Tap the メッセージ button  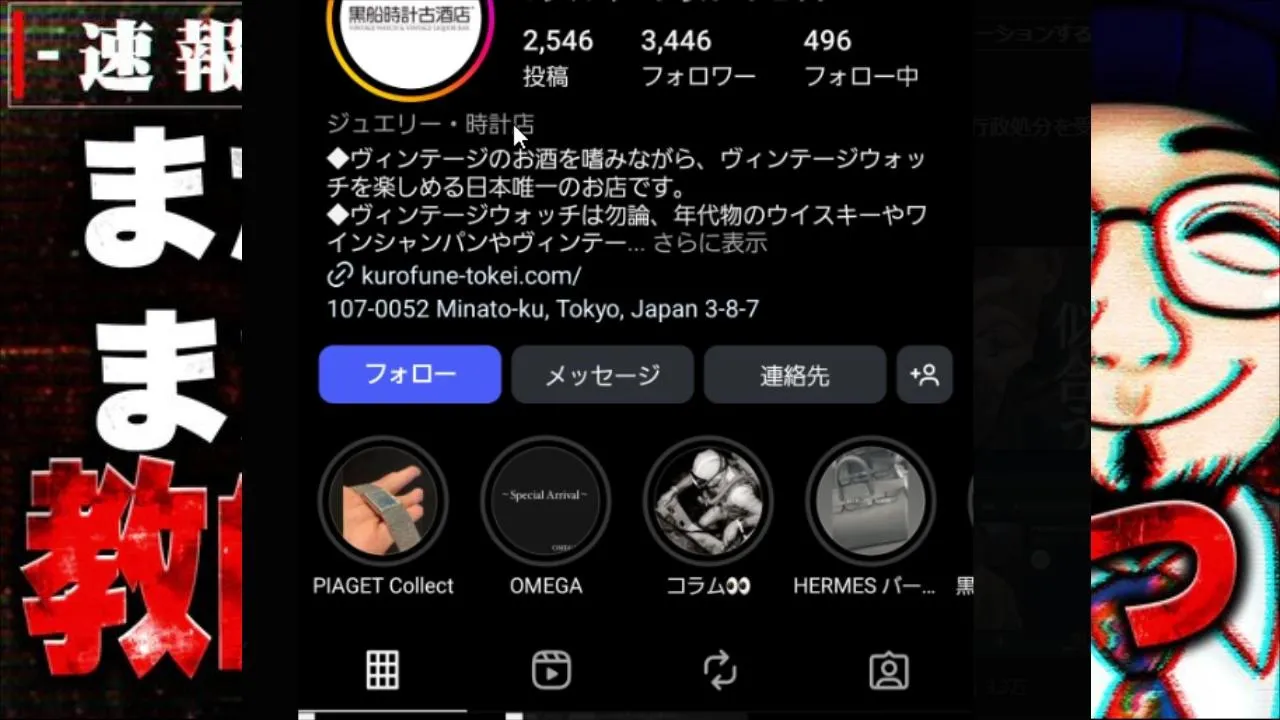pyautogui.click(x=602, y=375)
